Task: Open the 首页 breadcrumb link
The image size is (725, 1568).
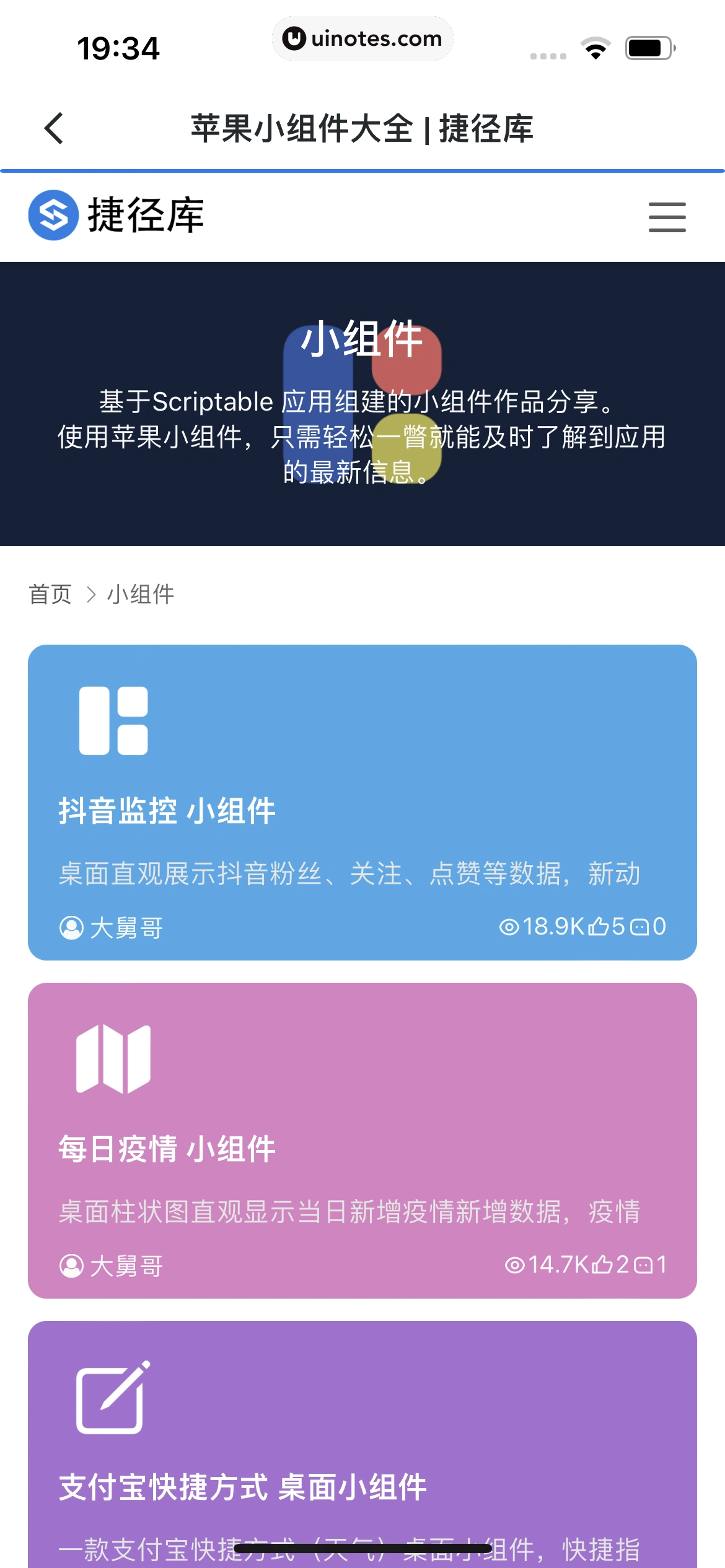Action: coord(50,595)
